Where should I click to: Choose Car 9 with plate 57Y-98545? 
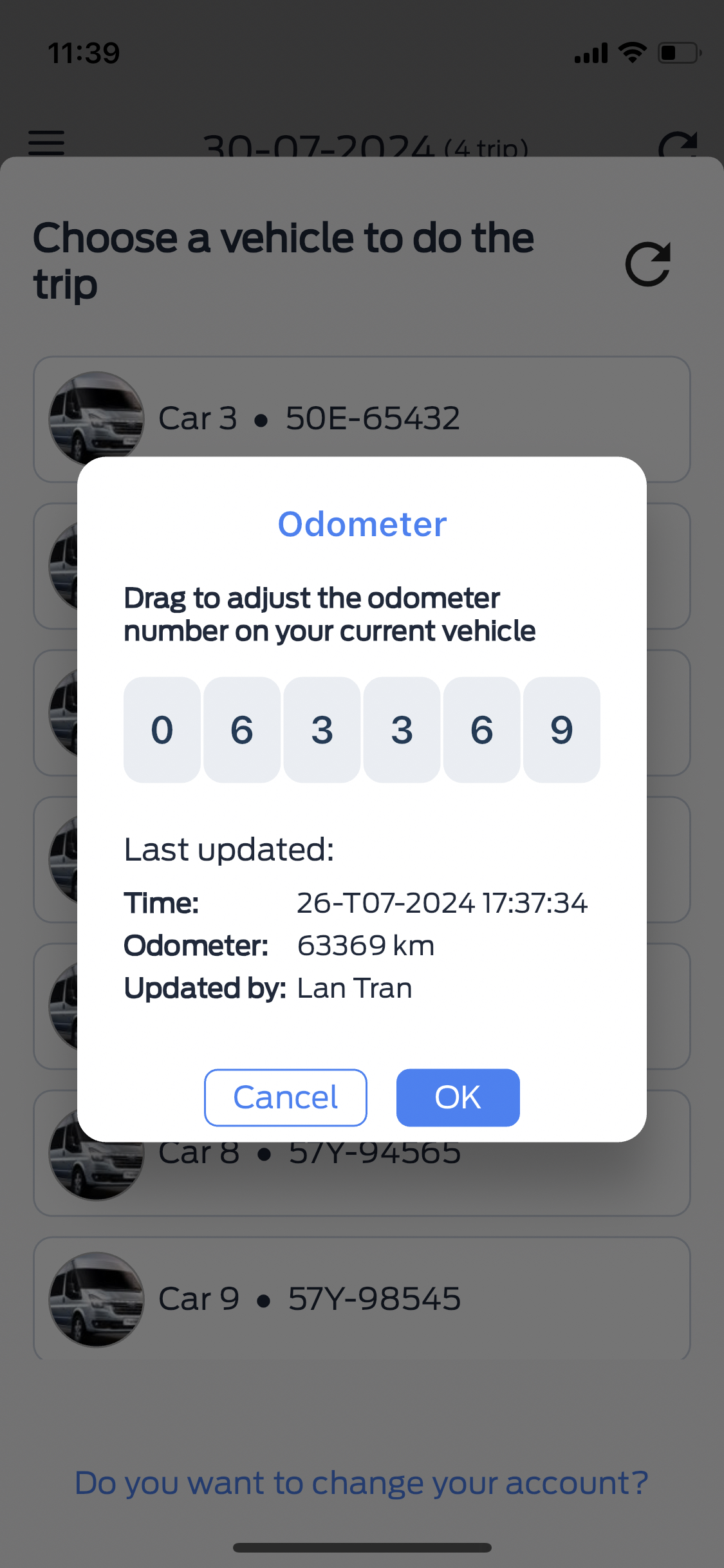click(360, 1298)
